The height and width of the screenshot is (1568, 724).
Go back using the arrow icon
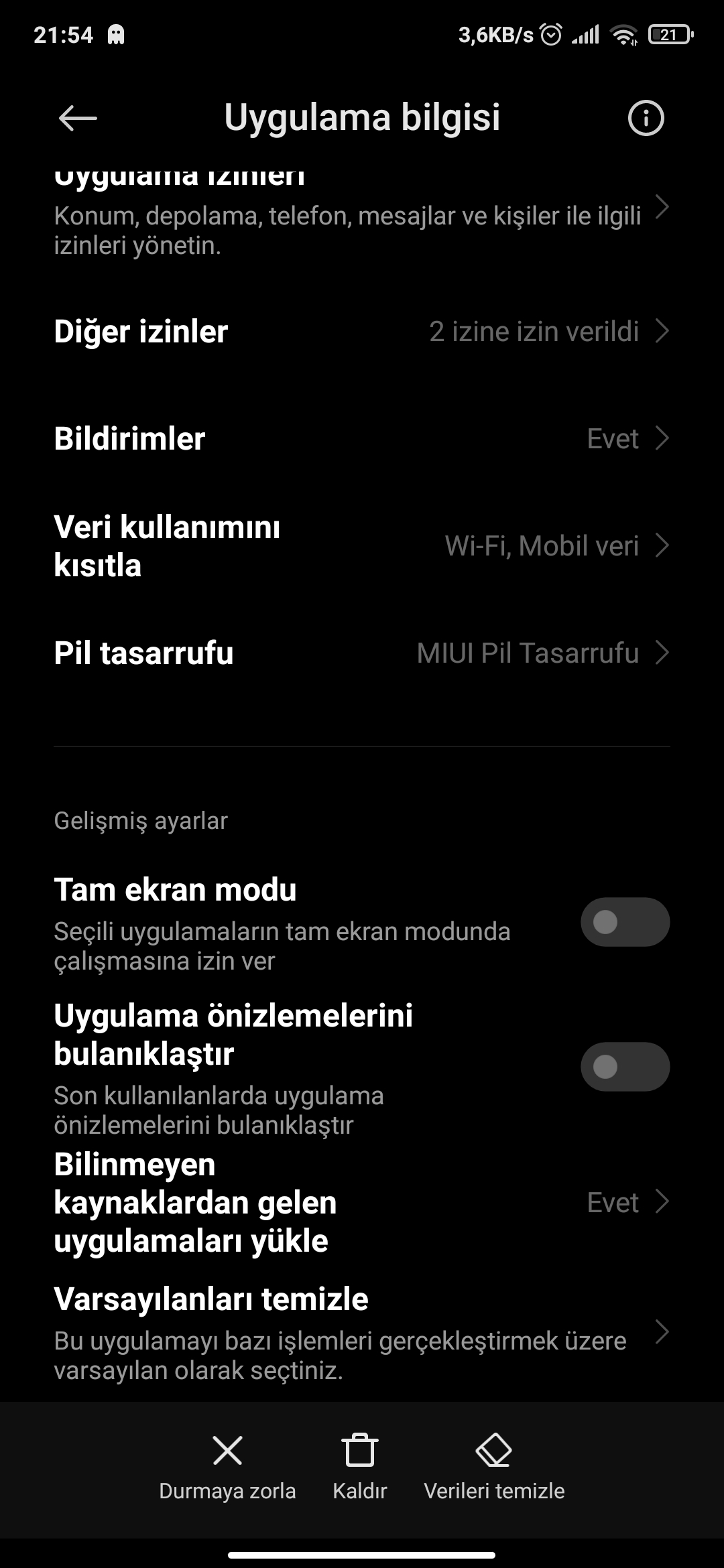78,119
